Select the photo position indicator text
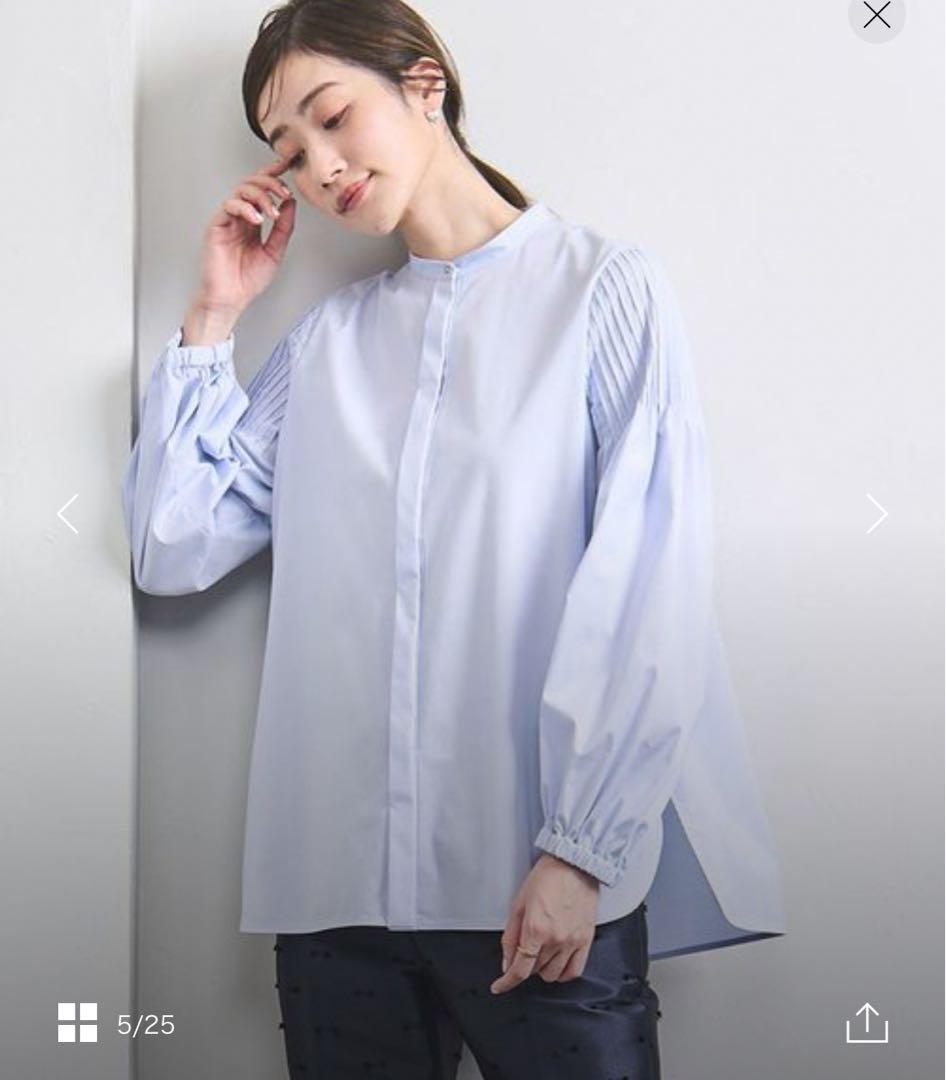The width and height of the screenshot is (946, 1080). pos(145,1024)
